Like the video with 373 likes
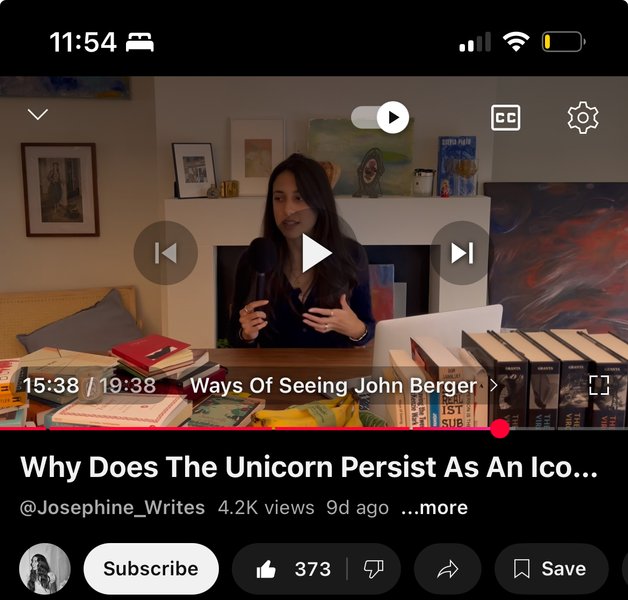628x600 pixels. pyautogui.click(x=292, y=569)
